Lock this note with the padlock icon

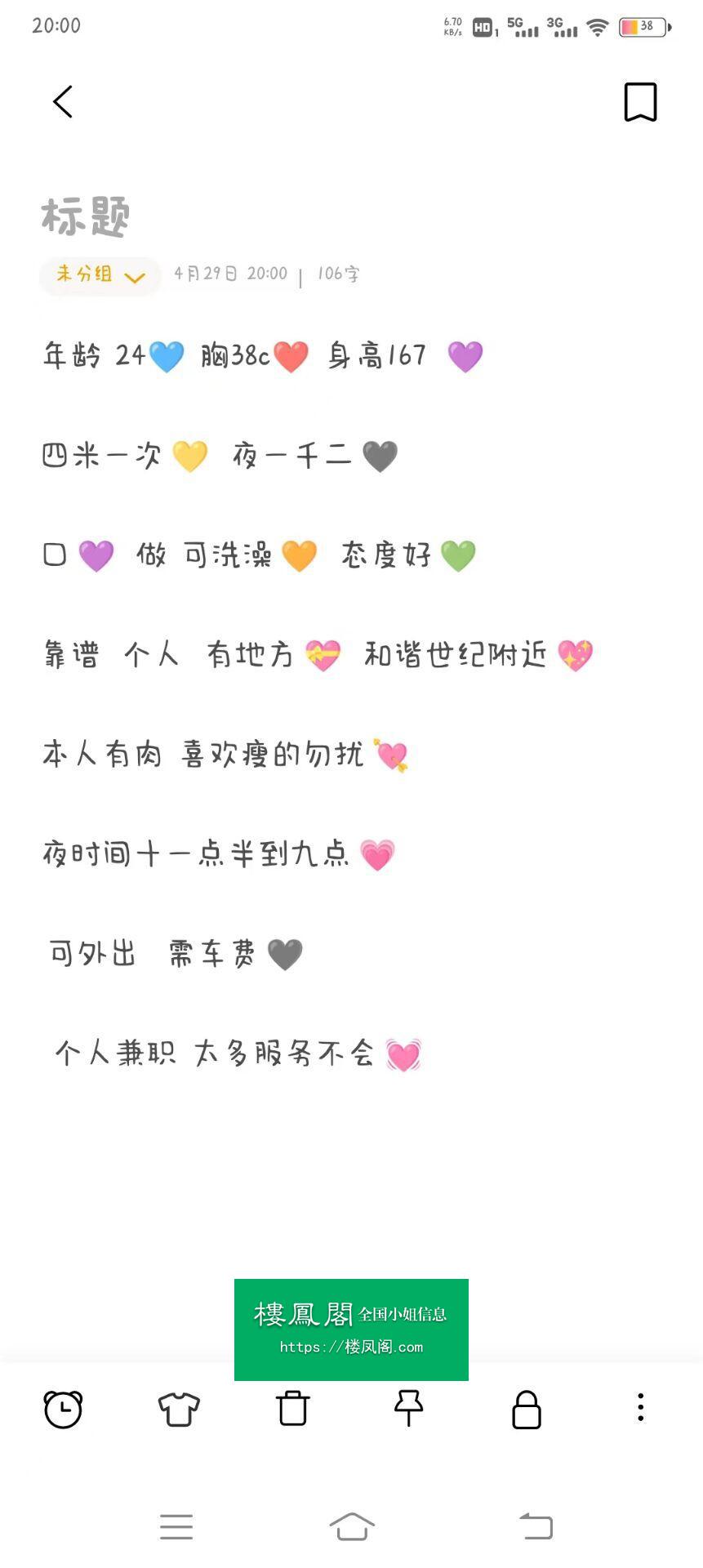click(x=527, y=1409)
